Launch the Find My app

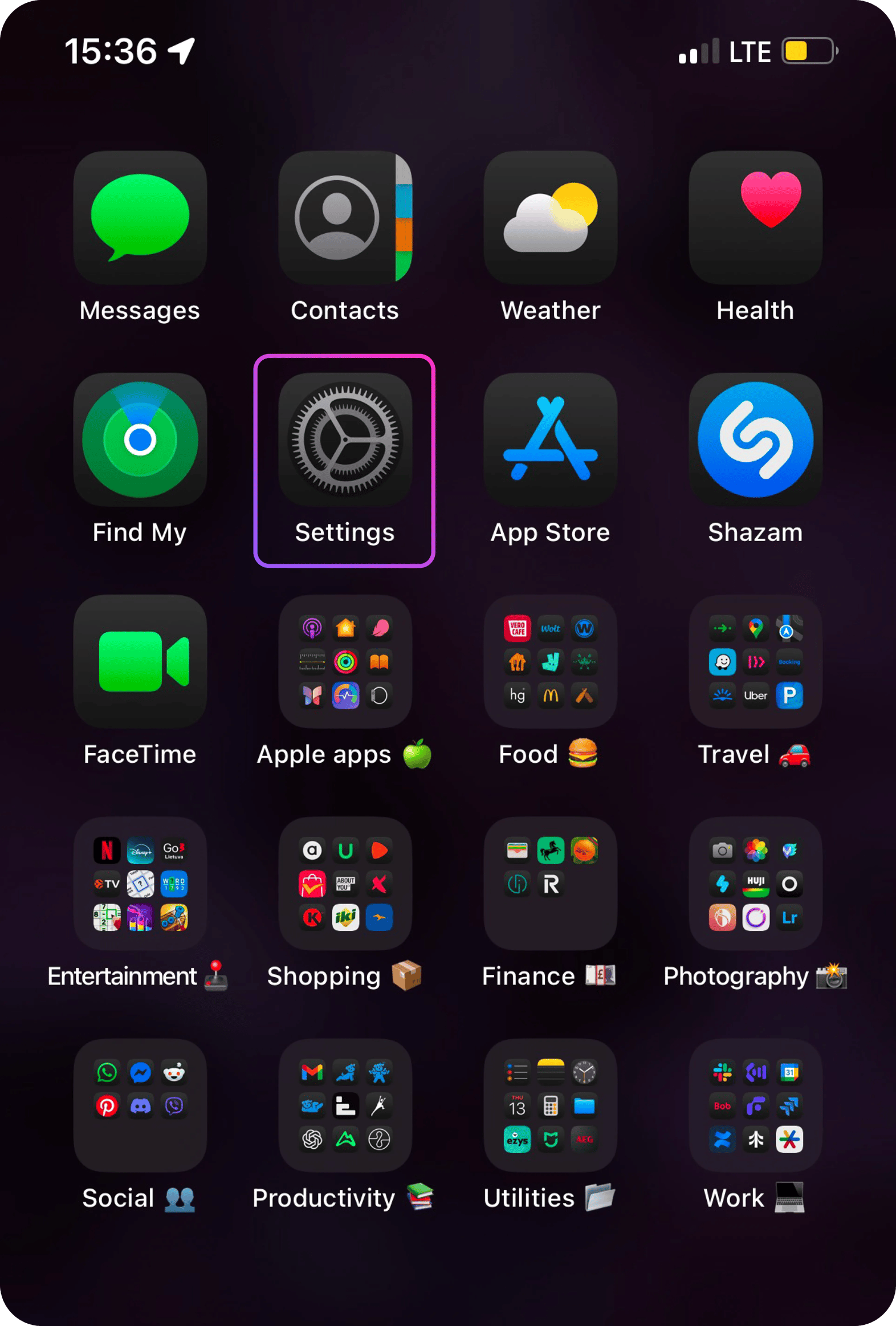[140, 440]
